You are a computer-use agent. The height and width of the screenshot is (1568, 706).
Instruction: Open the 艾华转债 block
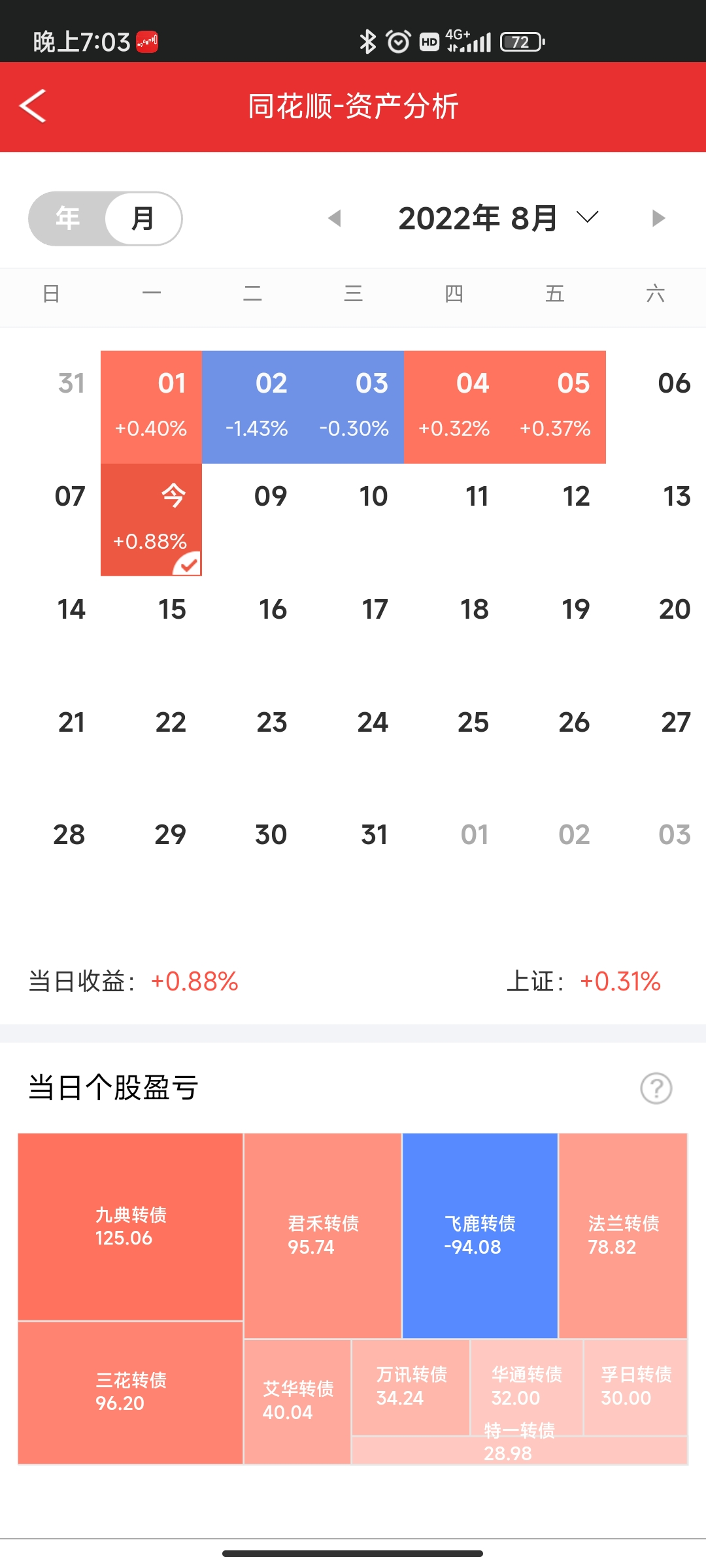point(297,1401)
